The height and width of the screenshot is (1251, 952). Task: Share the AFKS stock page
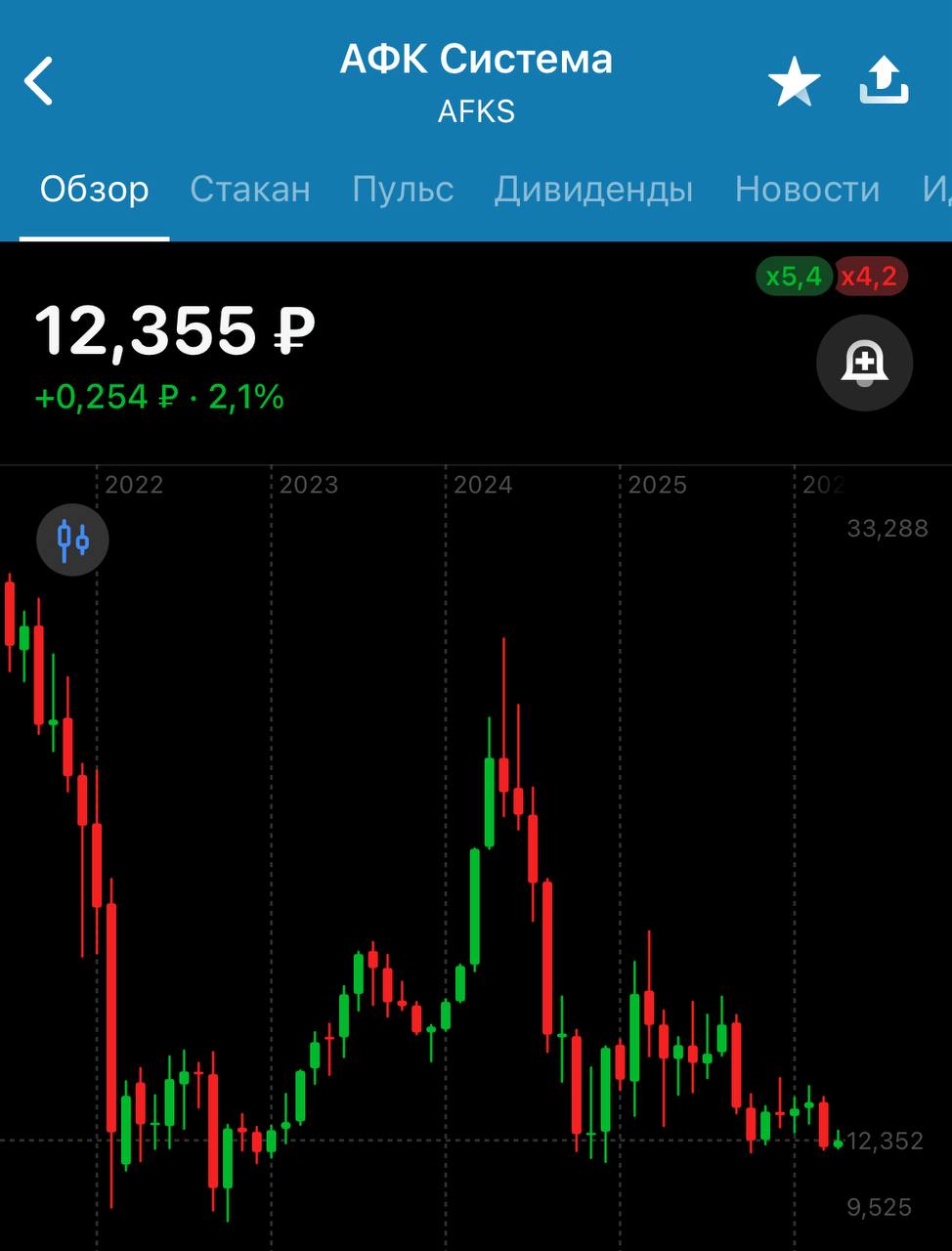[884, 81]
